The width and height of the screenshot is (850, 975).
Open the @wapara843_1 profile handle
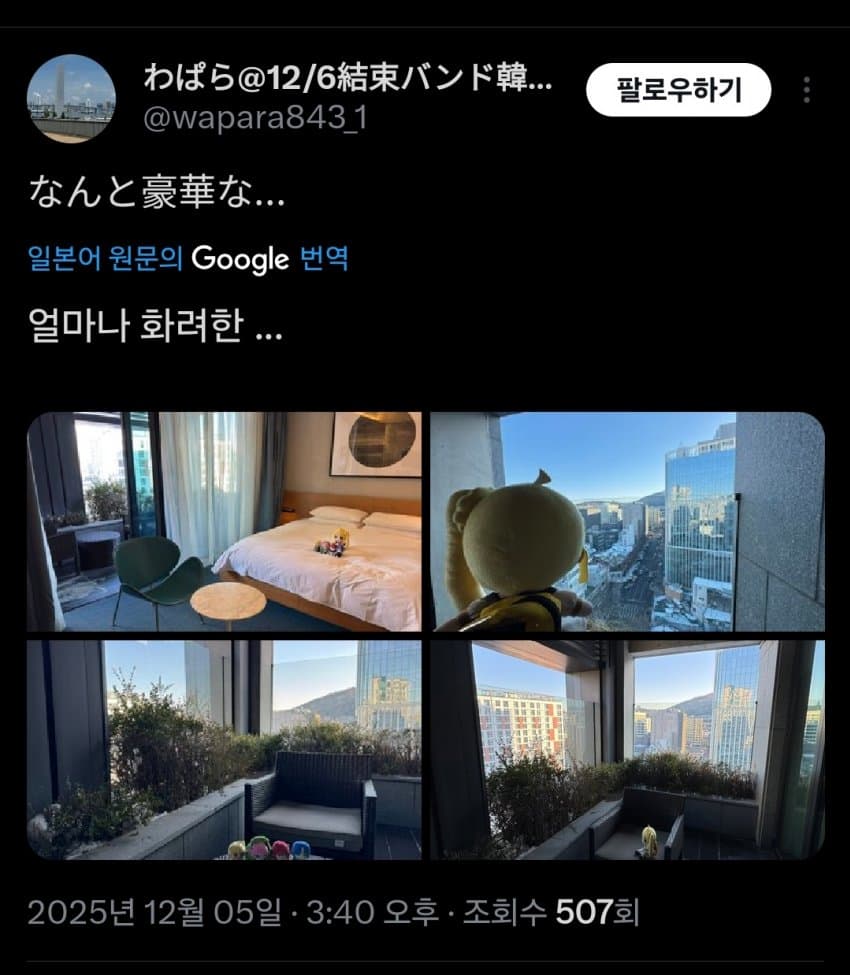click(256, 118)
